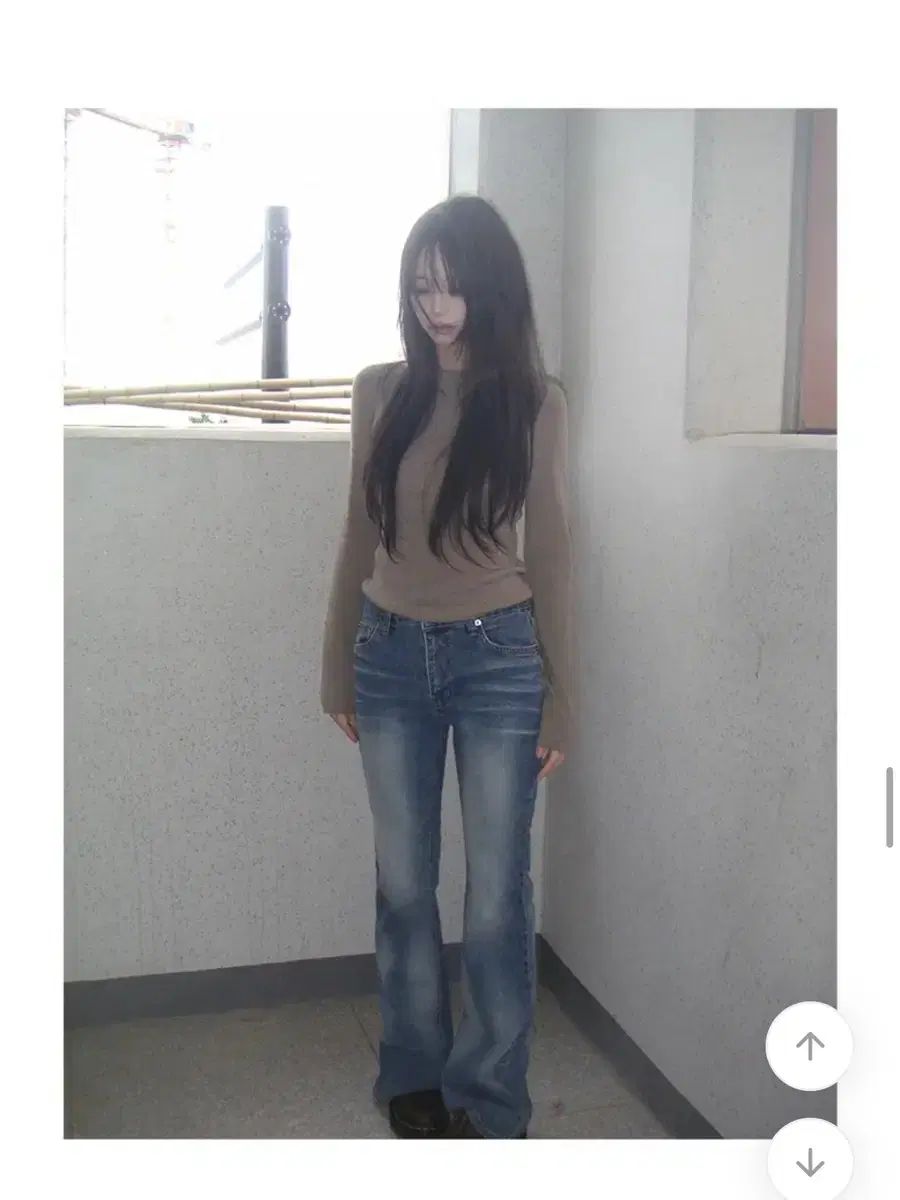
Task: Tap the window area in the product photo
Action: click(x=180, y=250)
